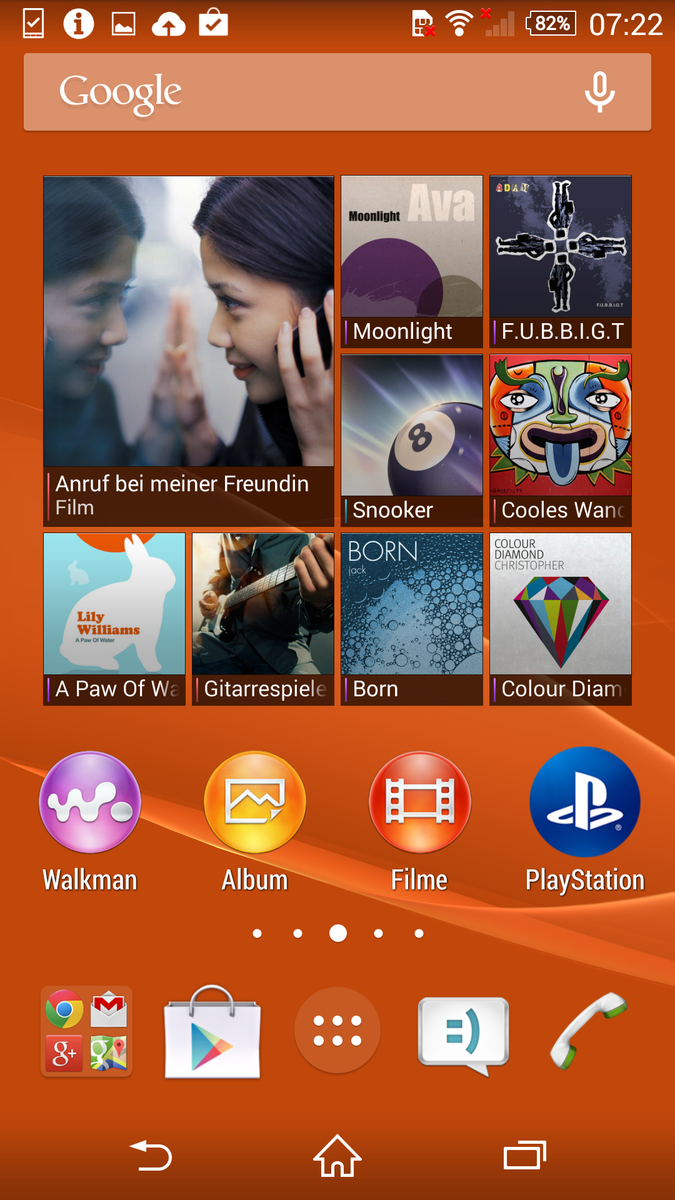This screenshot has height=1200, width=675.
Task: Open the Cooles Wand tile
Action: click(x=560, y=440)
